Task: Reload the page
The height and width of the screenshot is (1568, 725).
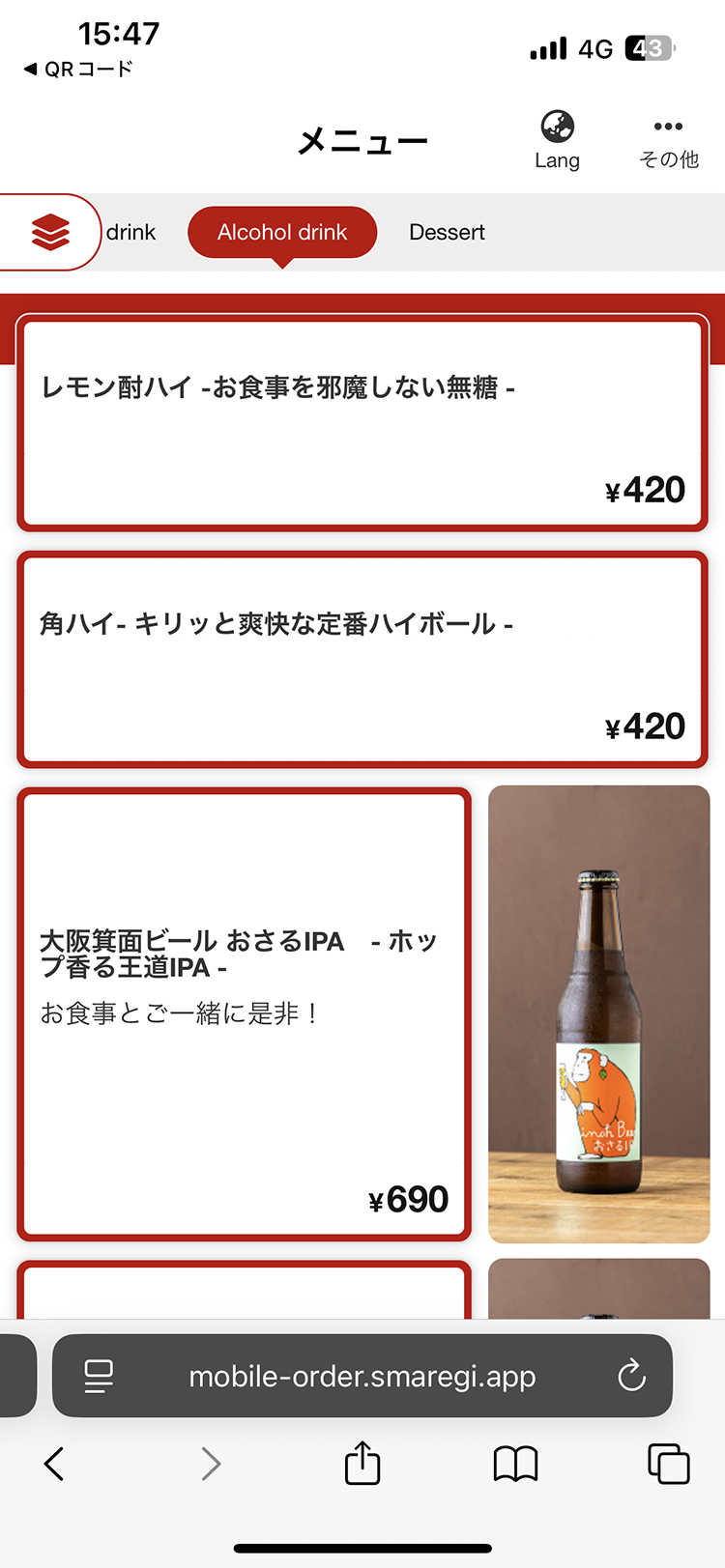Action: click(631, 1376)
